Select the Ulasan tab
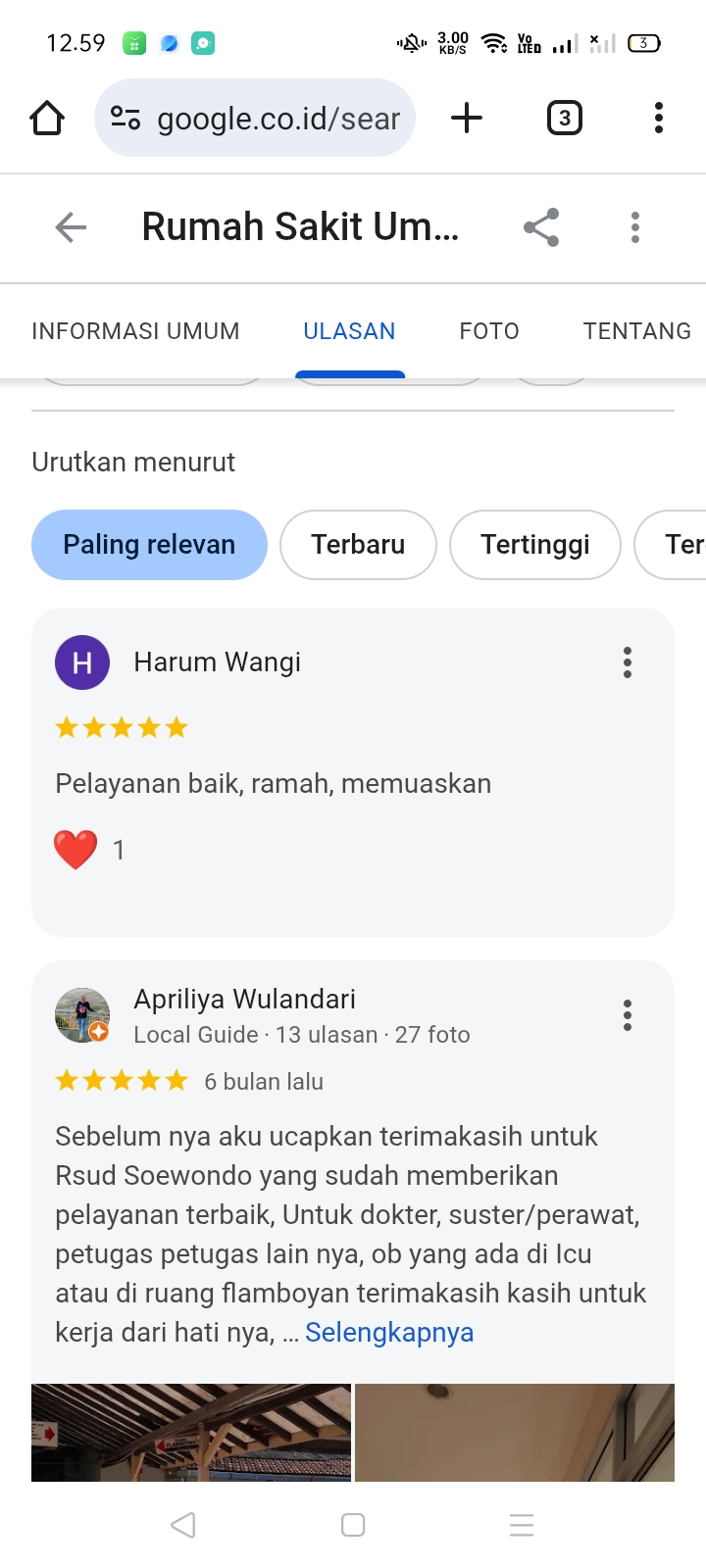This screenshot has width=706, height=1568. click(x=349, y=331)
